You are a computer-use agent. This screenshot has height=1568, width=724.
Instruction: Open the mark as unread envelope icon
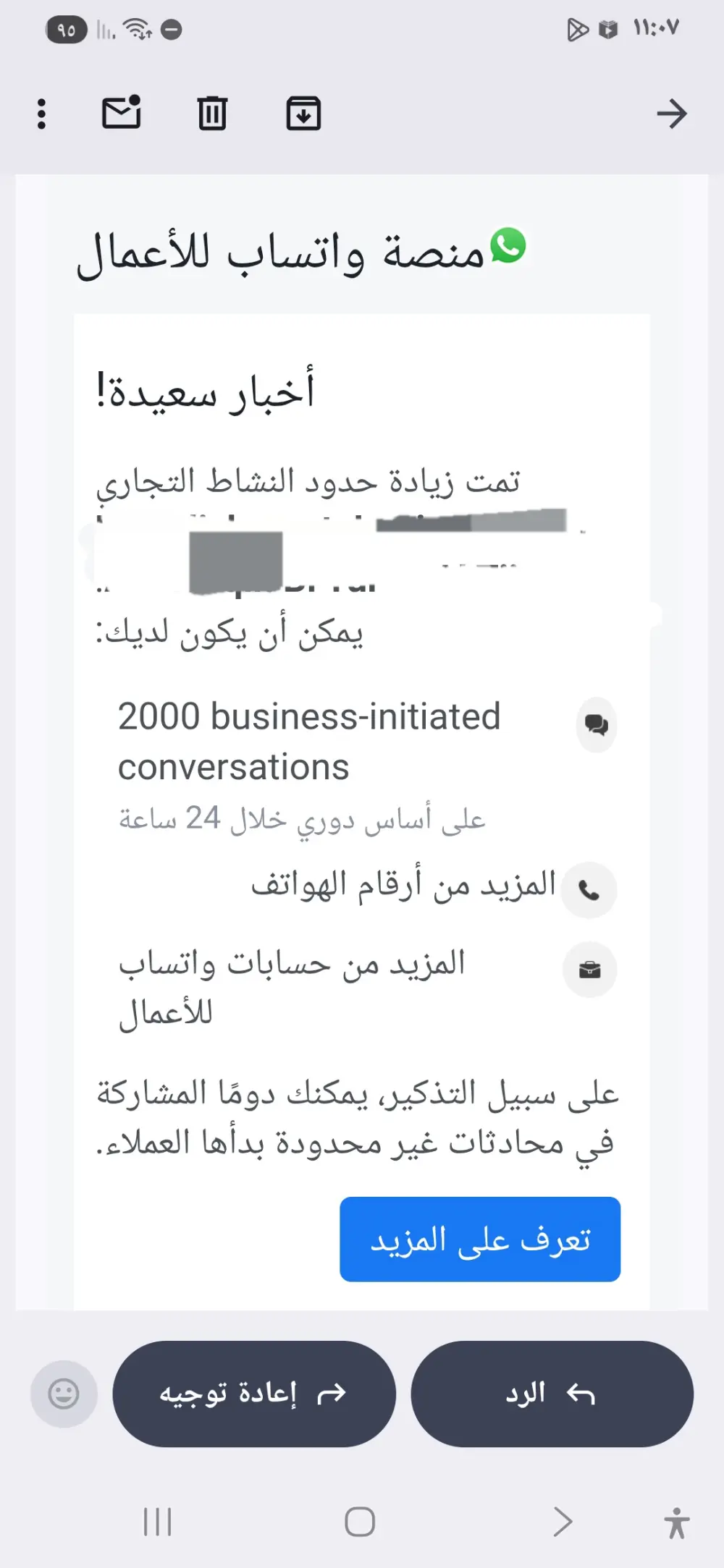pyautogui.click(x=122, y=113)
